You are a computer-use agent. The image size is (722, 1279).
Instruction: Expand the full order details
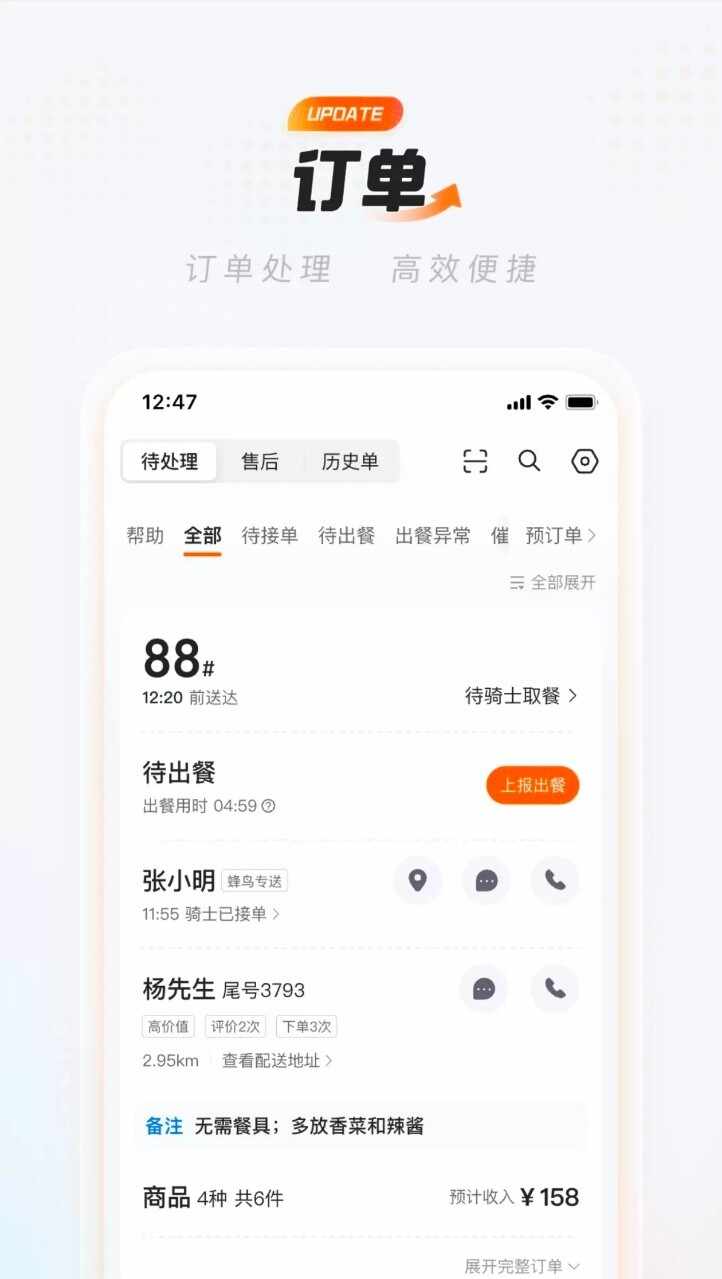point(520,1265)
